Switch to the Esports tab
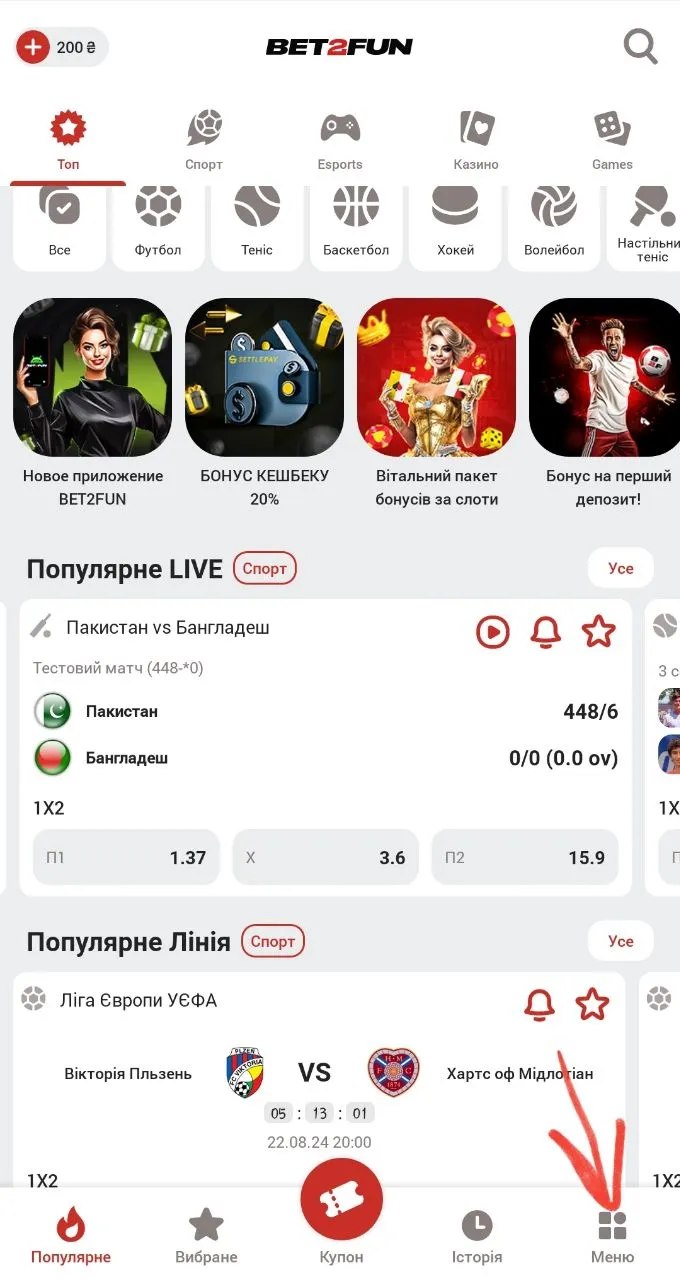The height and width of the screenshot is (1280, 680). [340, 141]
